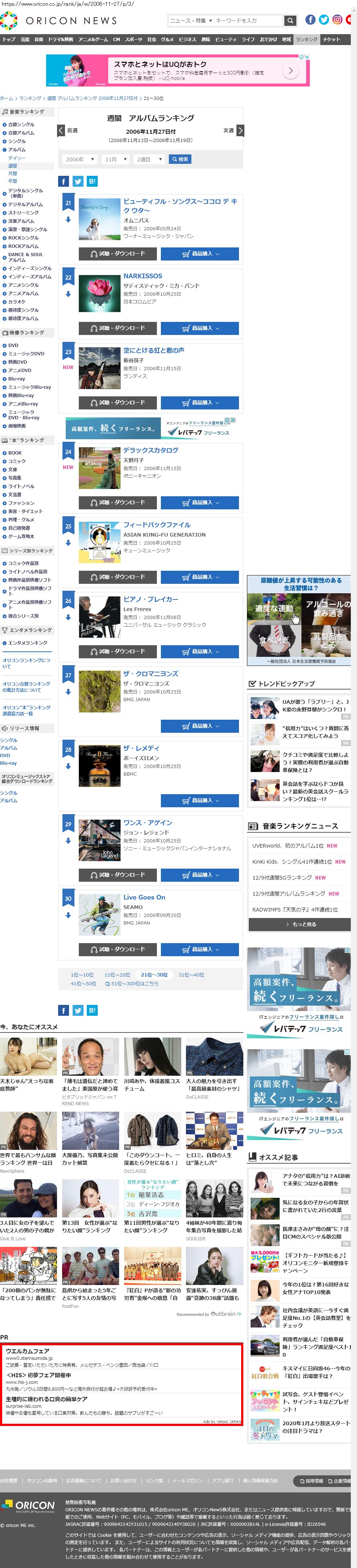Tap the blue 検索 button
The height and width of the screenshot is (1568, 357).
(179, 159)
